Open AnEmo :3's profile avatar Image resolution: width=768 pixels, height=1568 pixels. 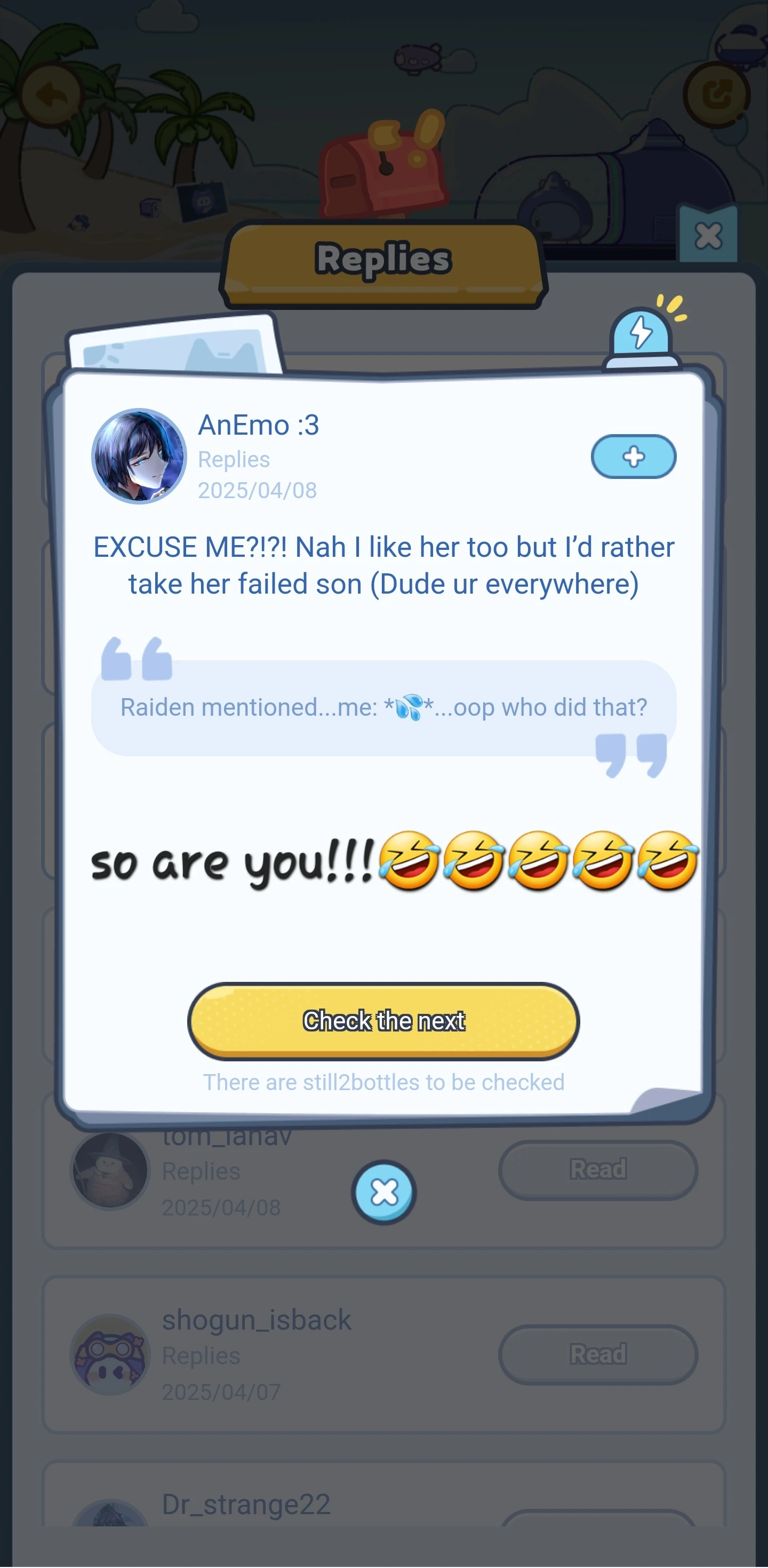[139, 457]
